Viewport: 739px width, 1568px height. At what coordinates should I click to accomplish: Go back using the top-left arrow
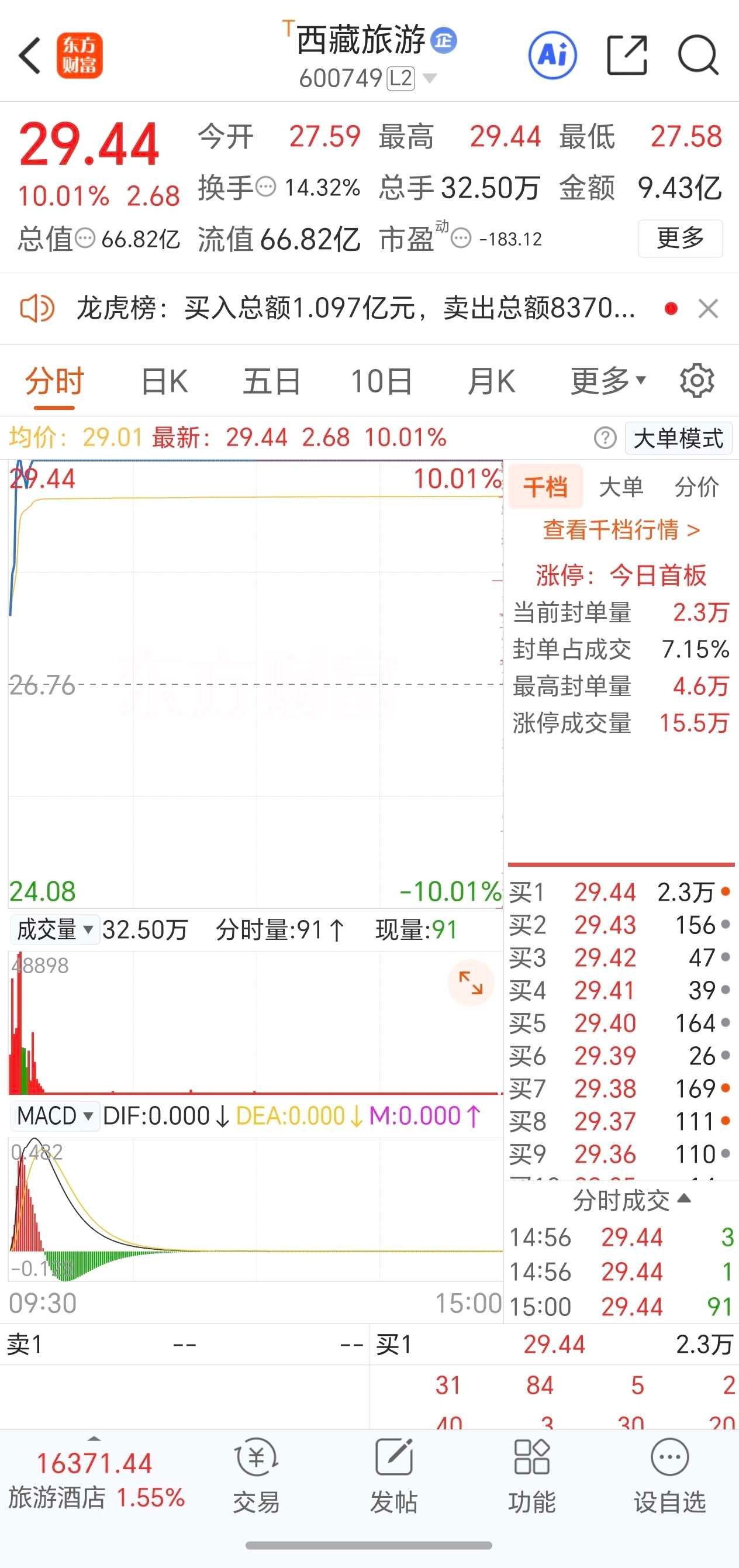pos(30,56)
